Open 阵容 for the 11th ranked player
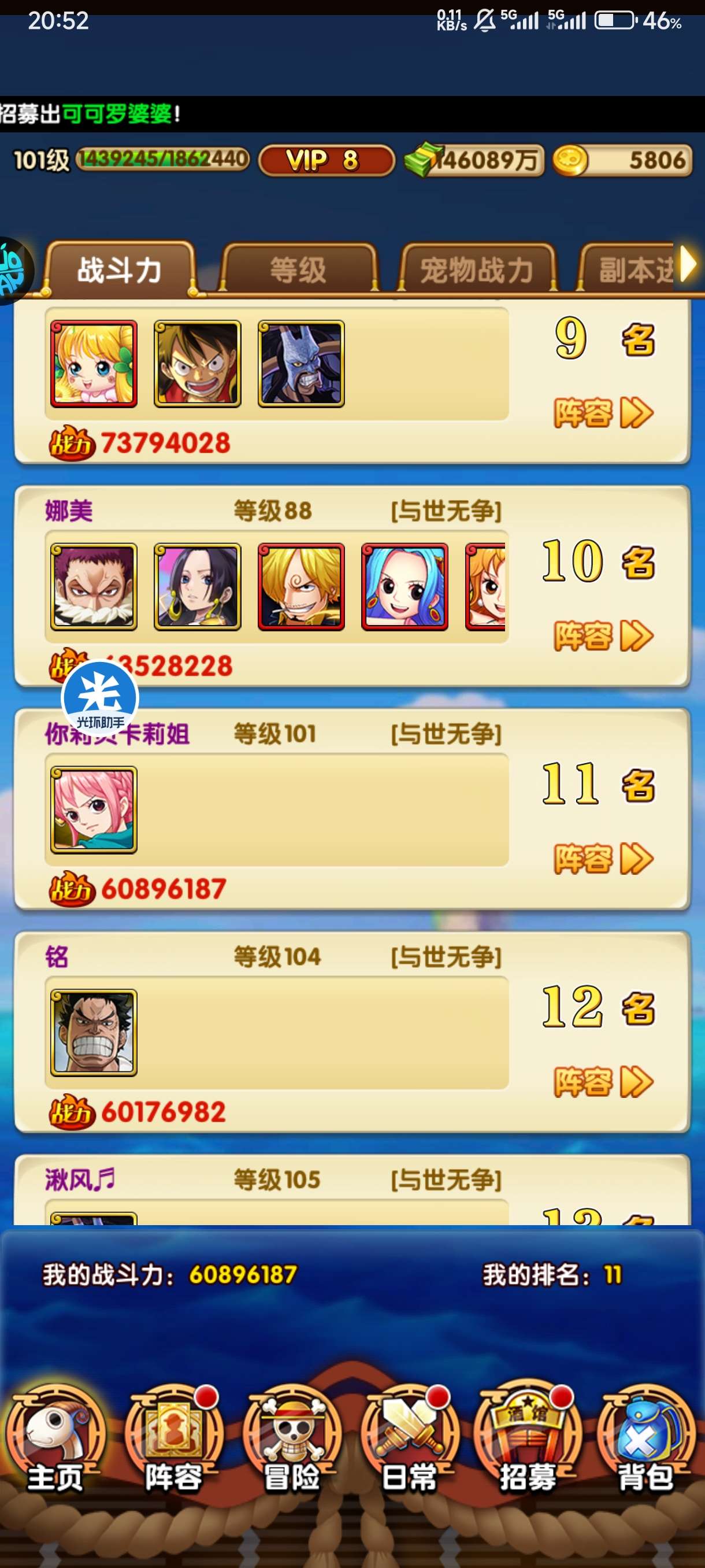 point(603,859)
